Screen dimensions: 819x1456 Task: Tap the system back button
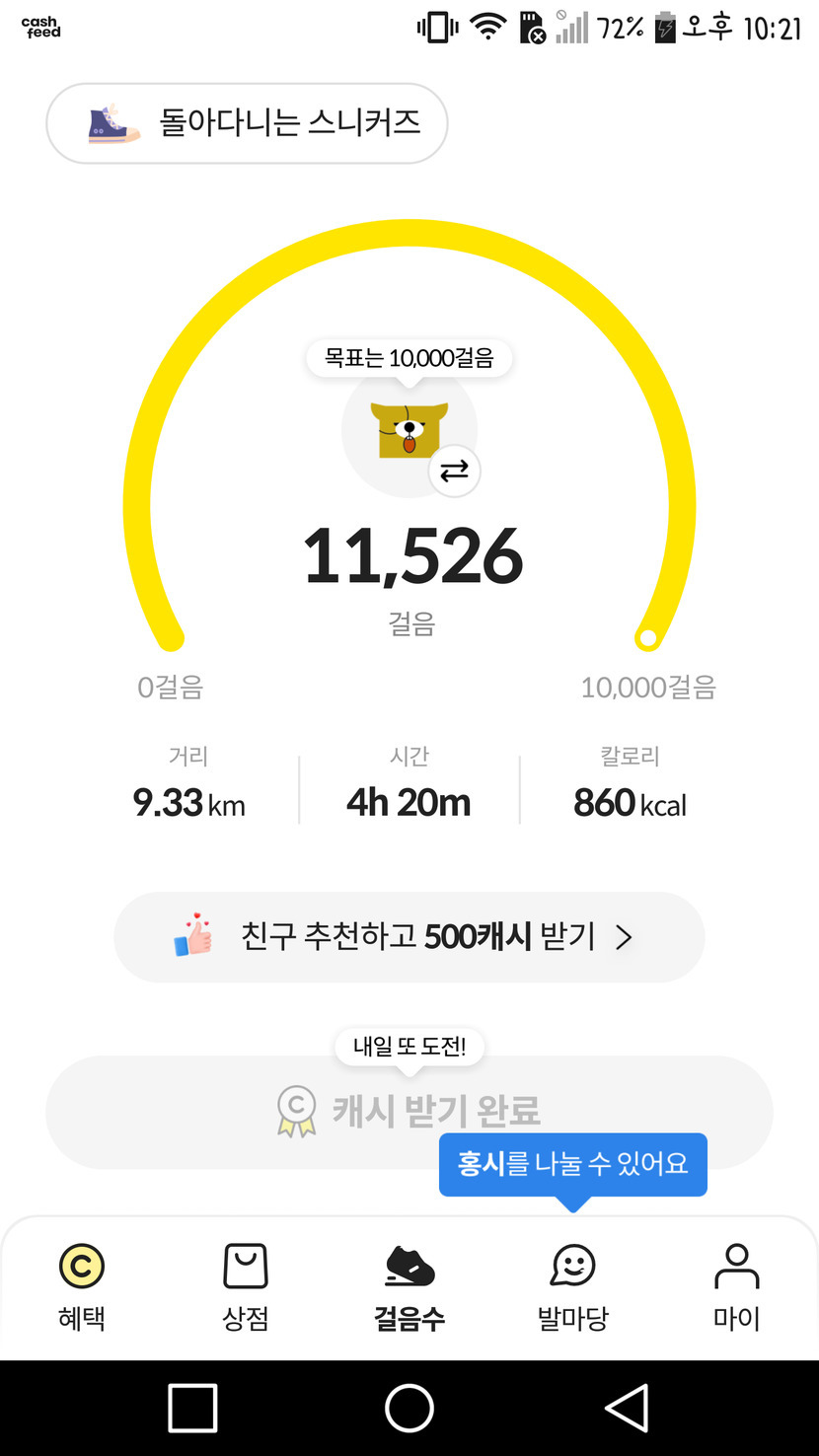(x=627, y=1408)
